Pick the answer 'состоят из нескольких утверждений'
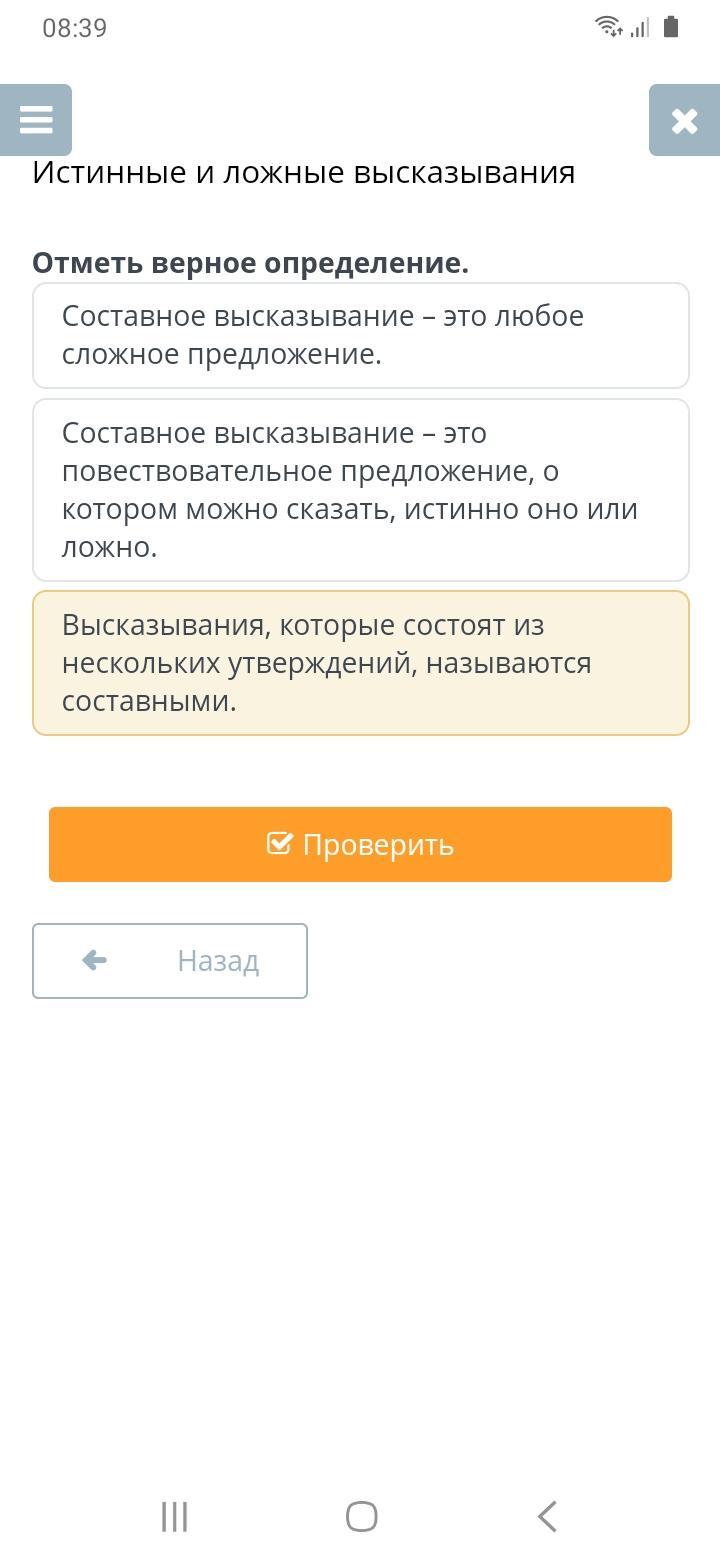Screen dimensions: 720x1560 coord(360,663)
